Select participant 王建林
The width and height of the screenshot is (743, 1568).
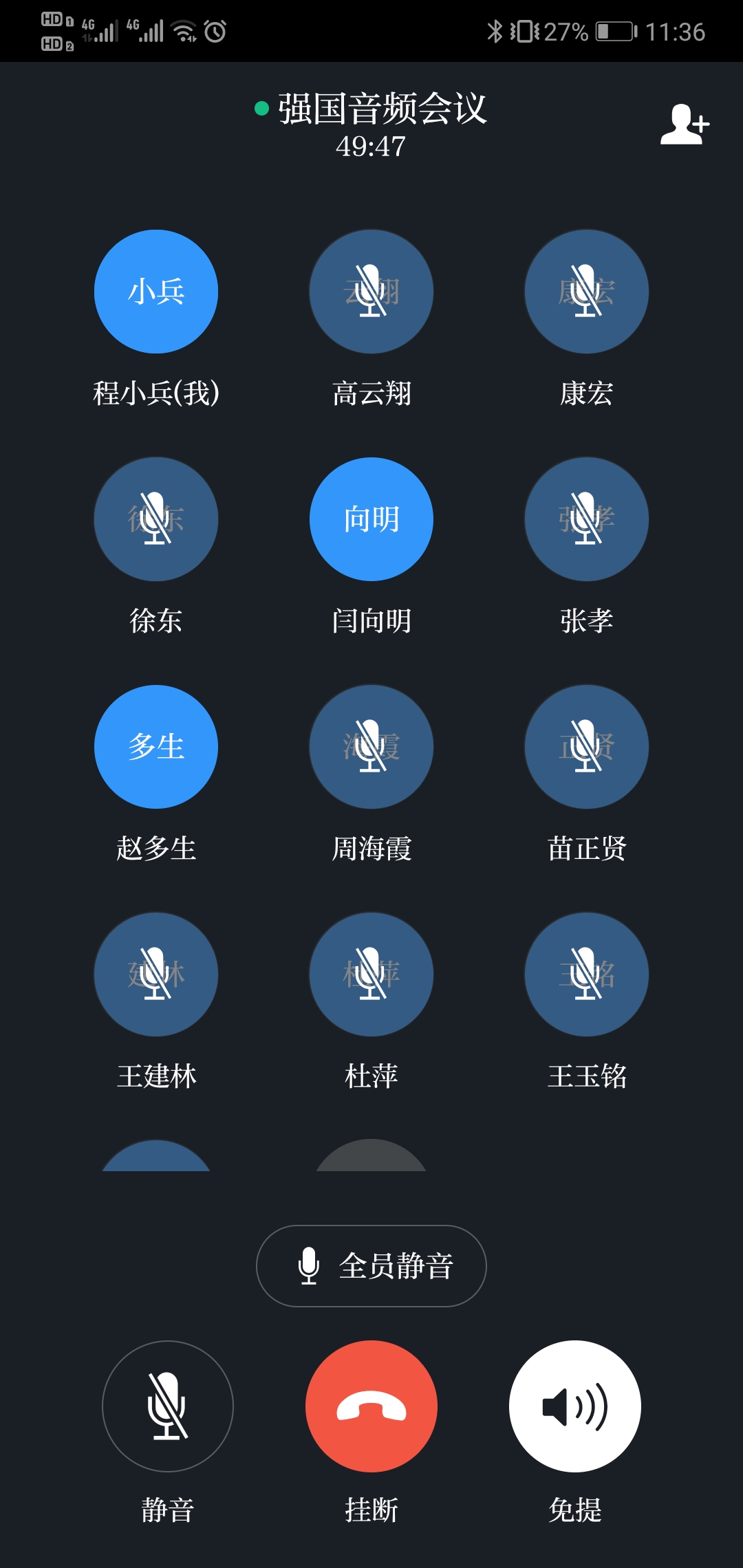tap(156, 974)
